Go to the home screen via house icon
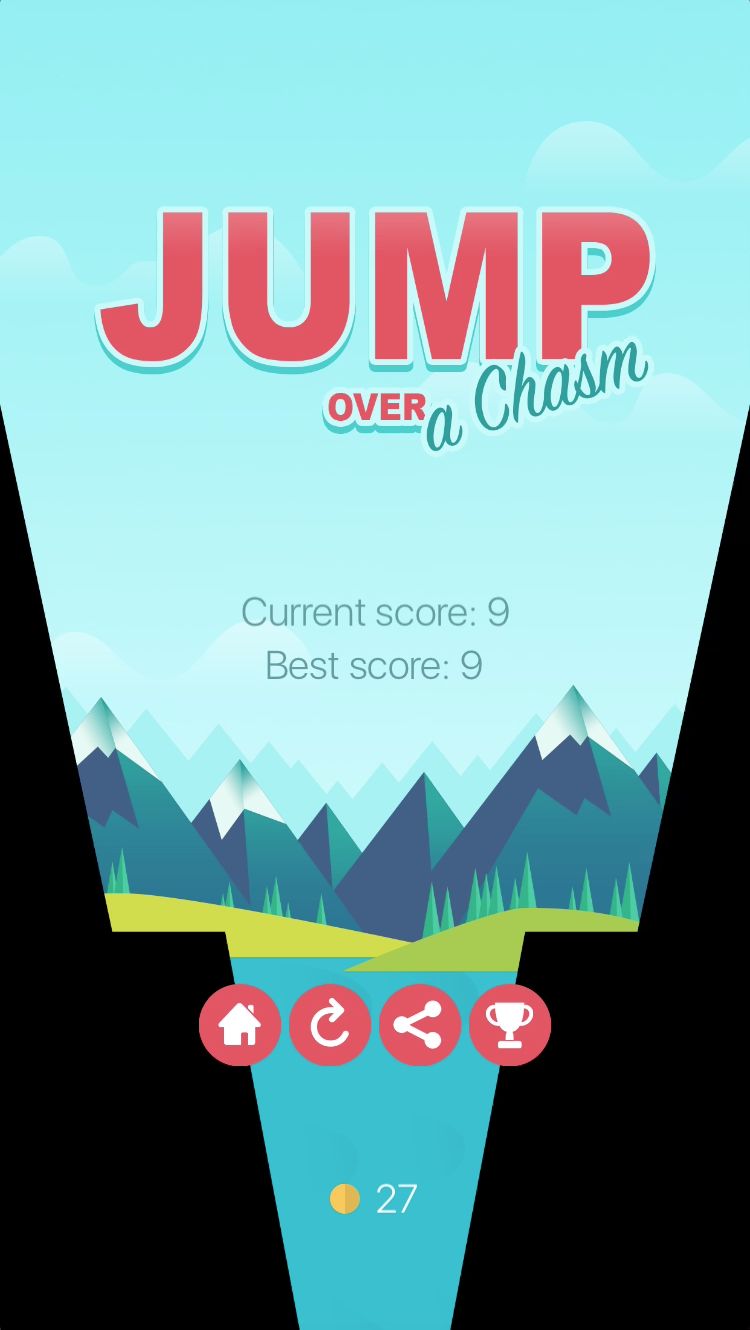 240,1025
